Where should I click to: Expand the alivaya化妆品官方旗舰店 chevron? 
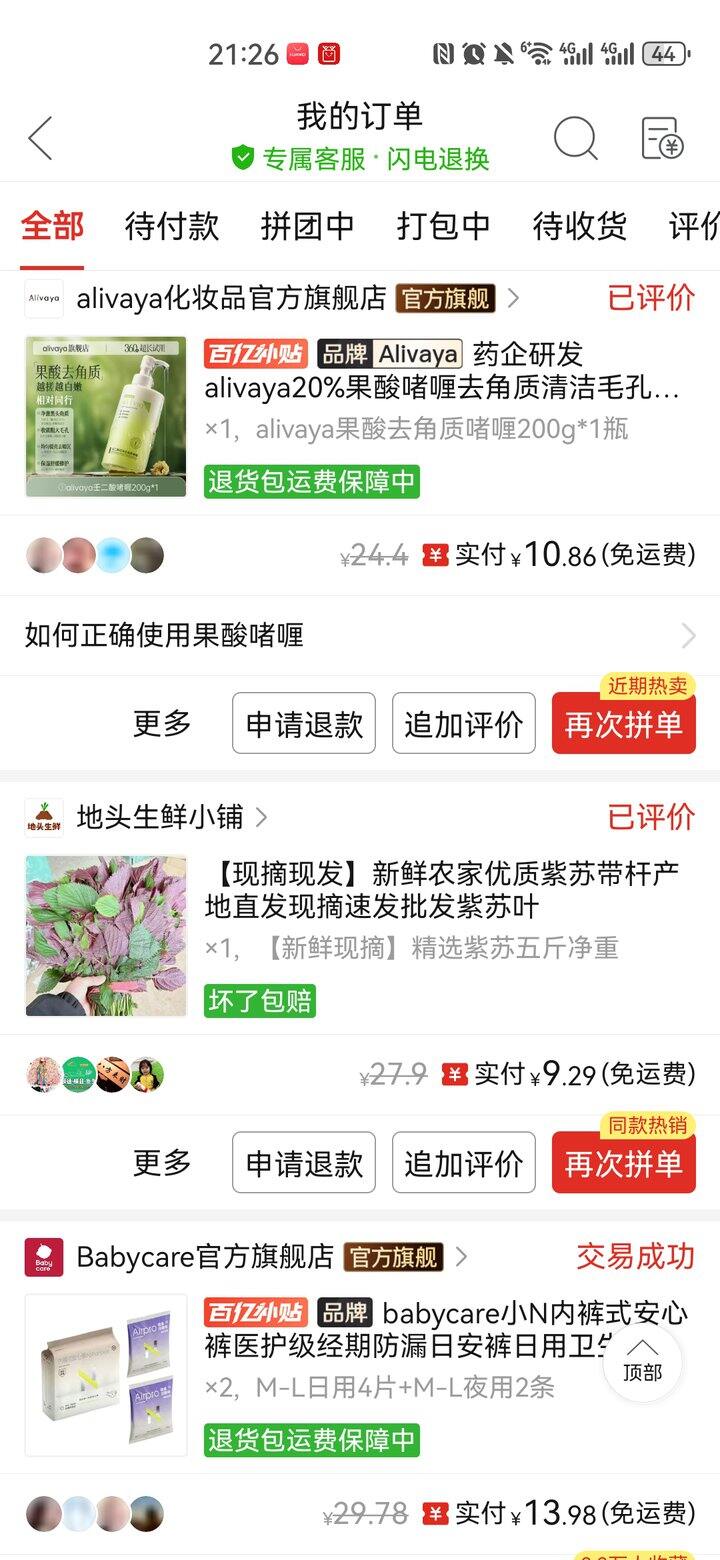click(x=514, y=299)
